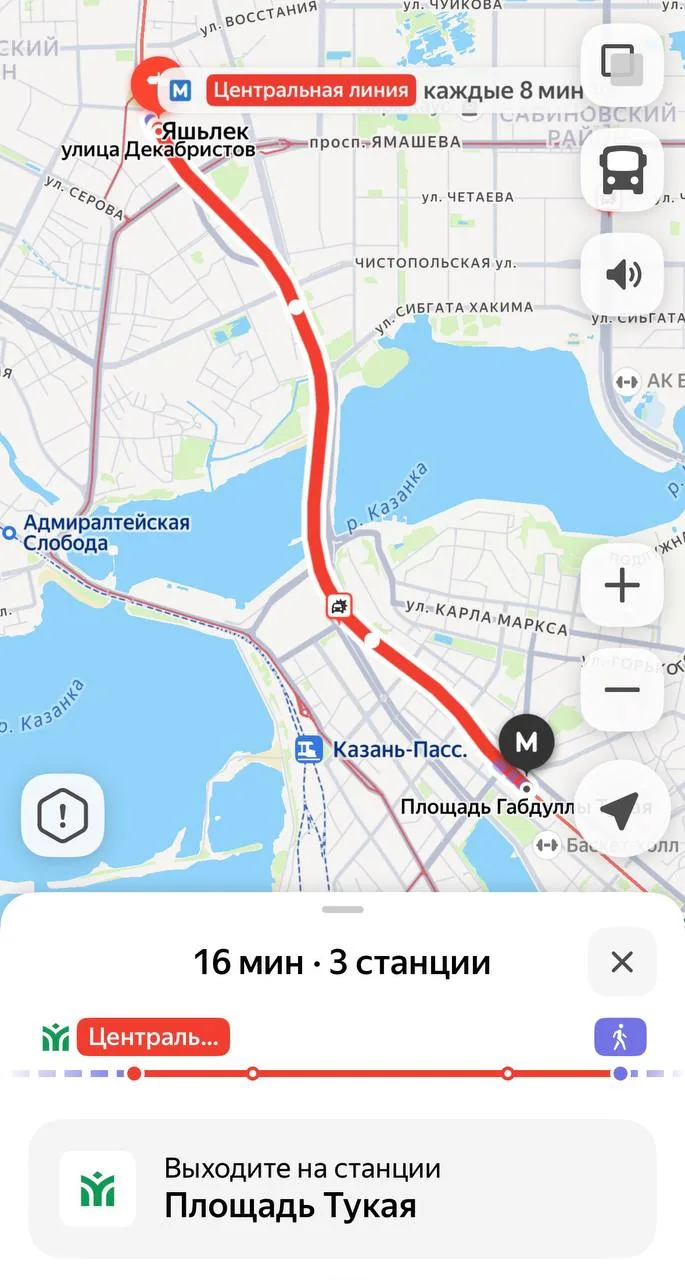Tap the walking segment icon
The image size is (685, 1280).
pyautogui.click(x=620, y=1037)
